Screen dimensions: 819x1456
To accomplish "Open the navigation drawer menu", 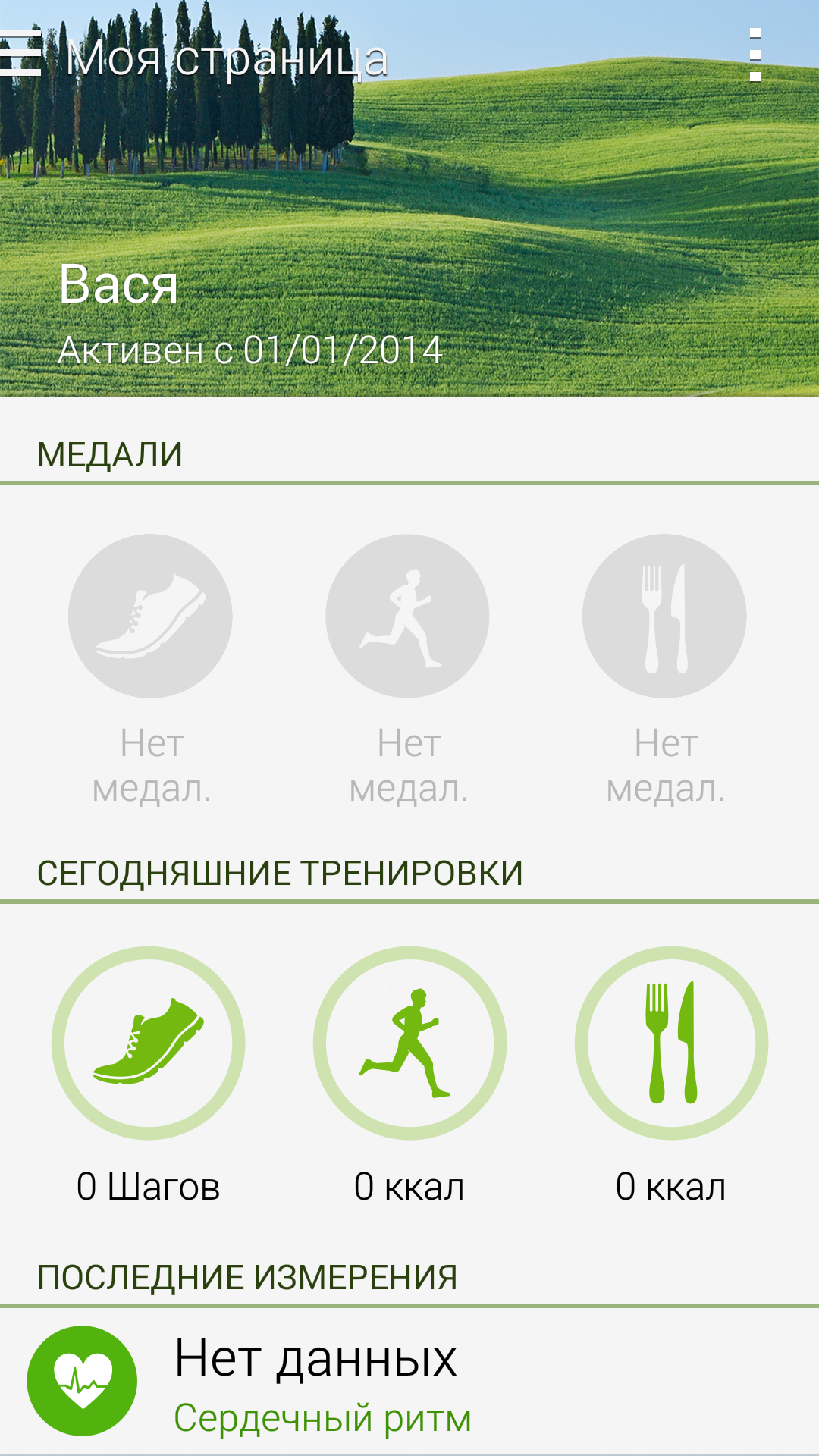I will click(x=21, y=53).
